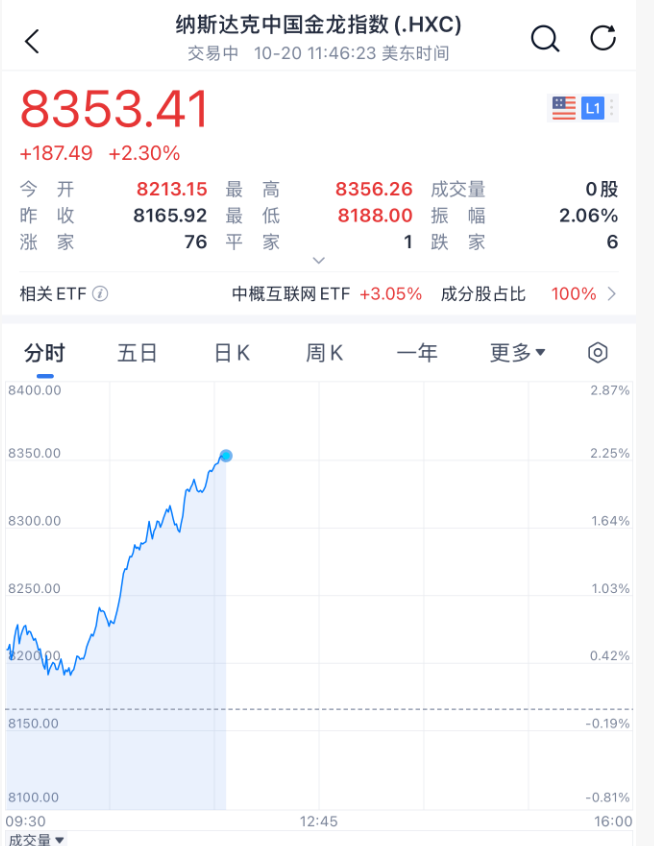The width and height of the screenshot is (654, 846).
Task: Select the 周K chart tab
Action: [324, 352]
